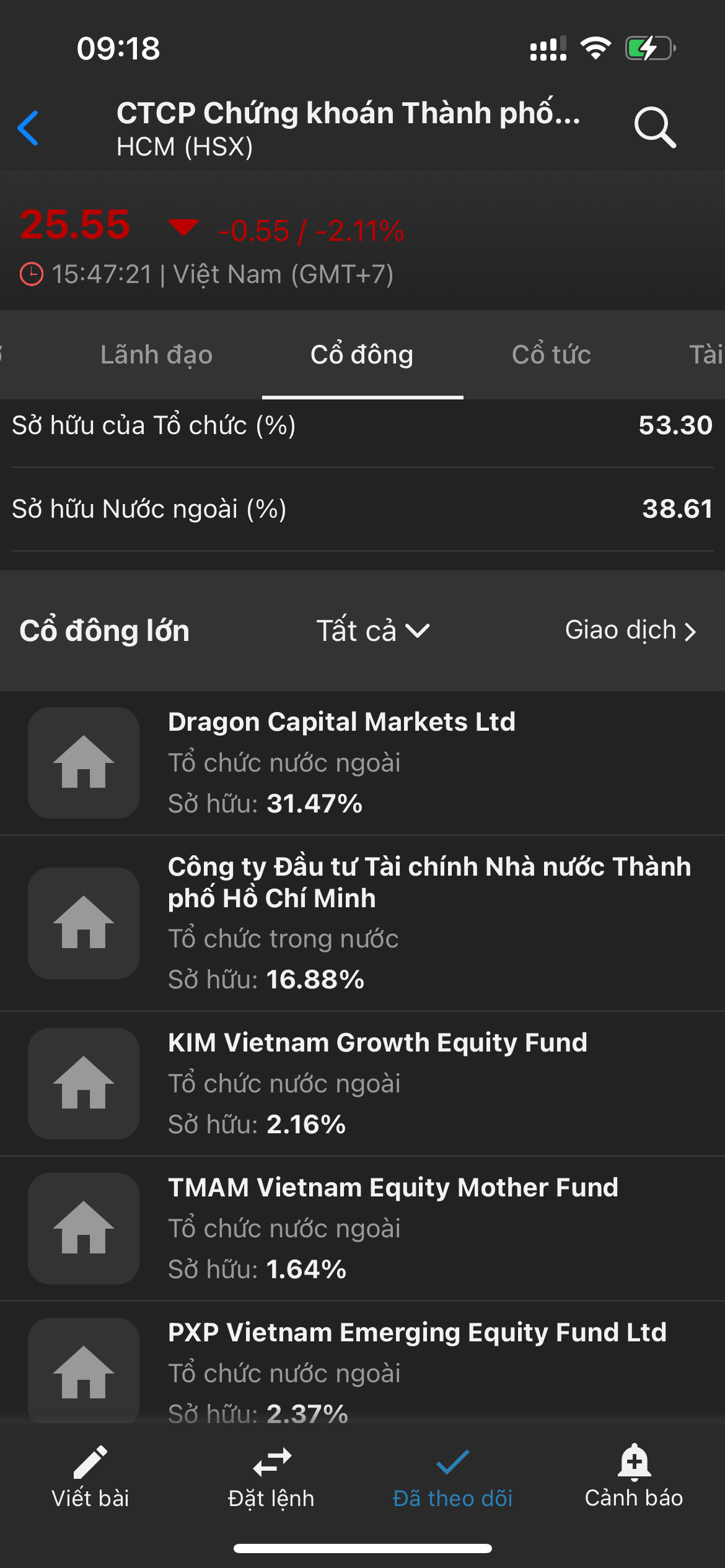Expand the Tất cả filter dropdown
This screenshot has height=1568, width=725.
(373, 630)
